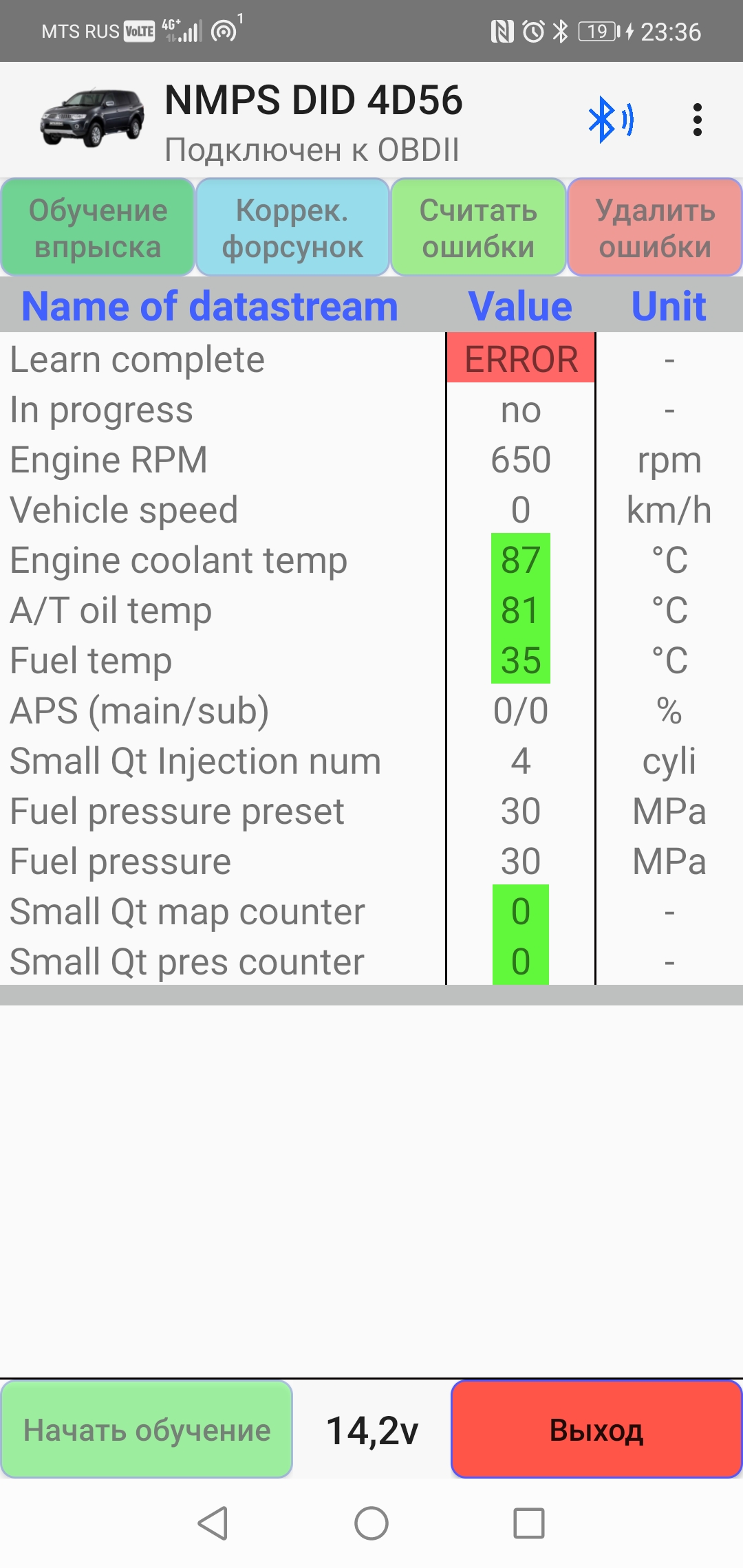The height and width of the screenshot is (1568, 743).
Task: Tap the Bluetooth connection icon
Action: point(610,120)
